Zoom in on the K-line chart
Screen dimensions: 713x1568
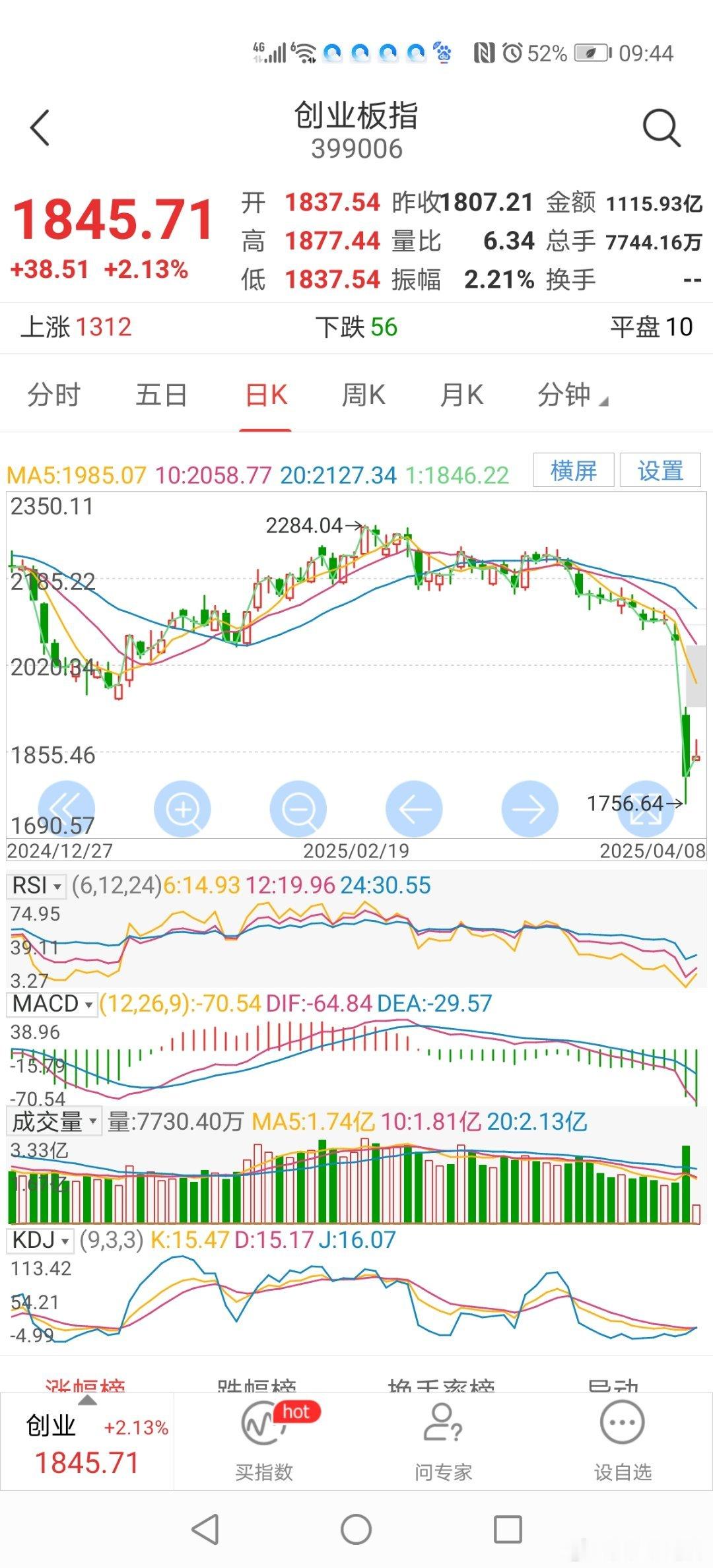182,809
